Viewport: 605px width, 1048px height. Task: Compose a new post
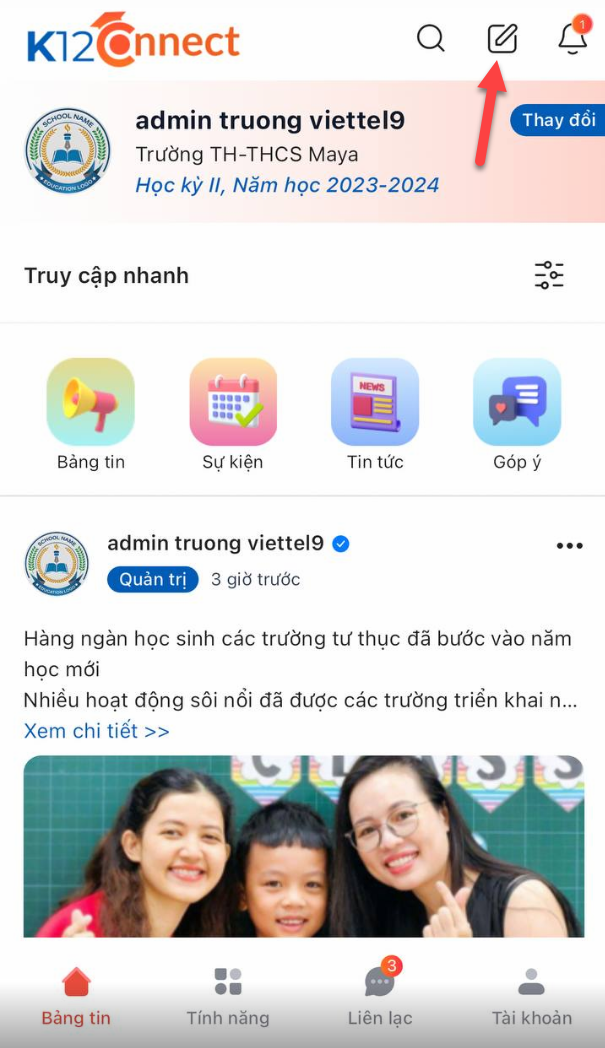(x=502, y=38)
